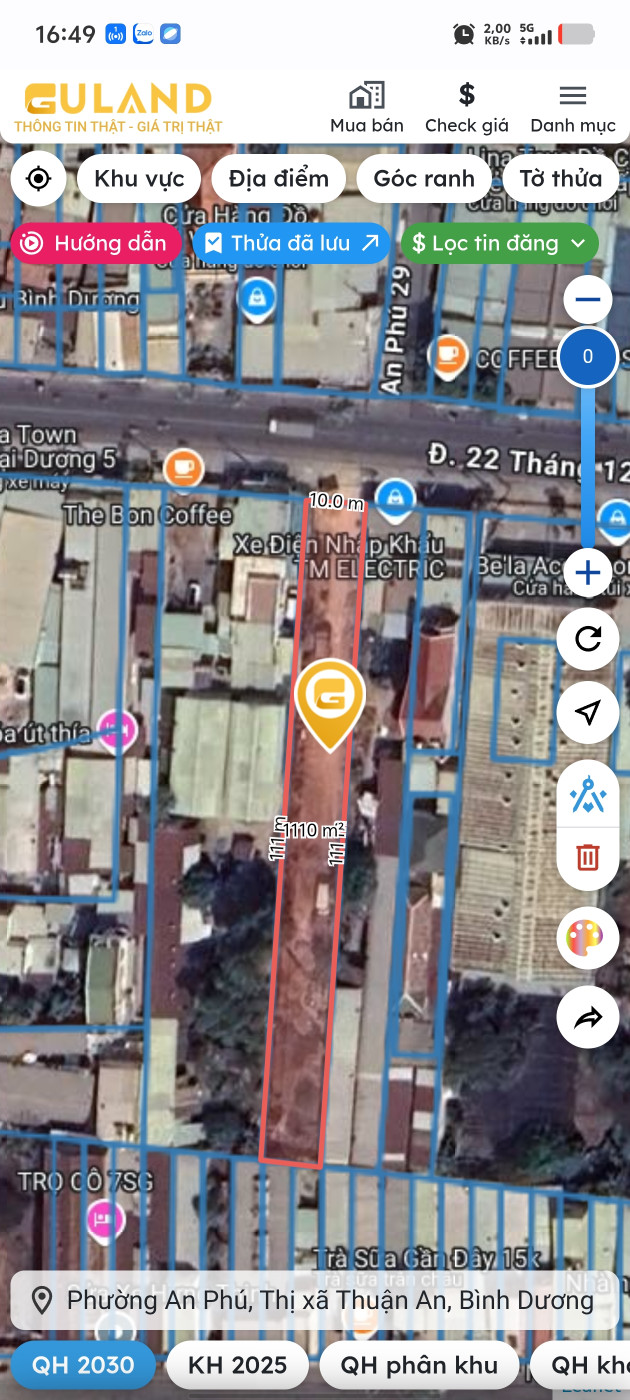Viewport: 630px width, 1400px height.
Task: Tap the Góc ranh chip
Action: click(x=424, y=179)
